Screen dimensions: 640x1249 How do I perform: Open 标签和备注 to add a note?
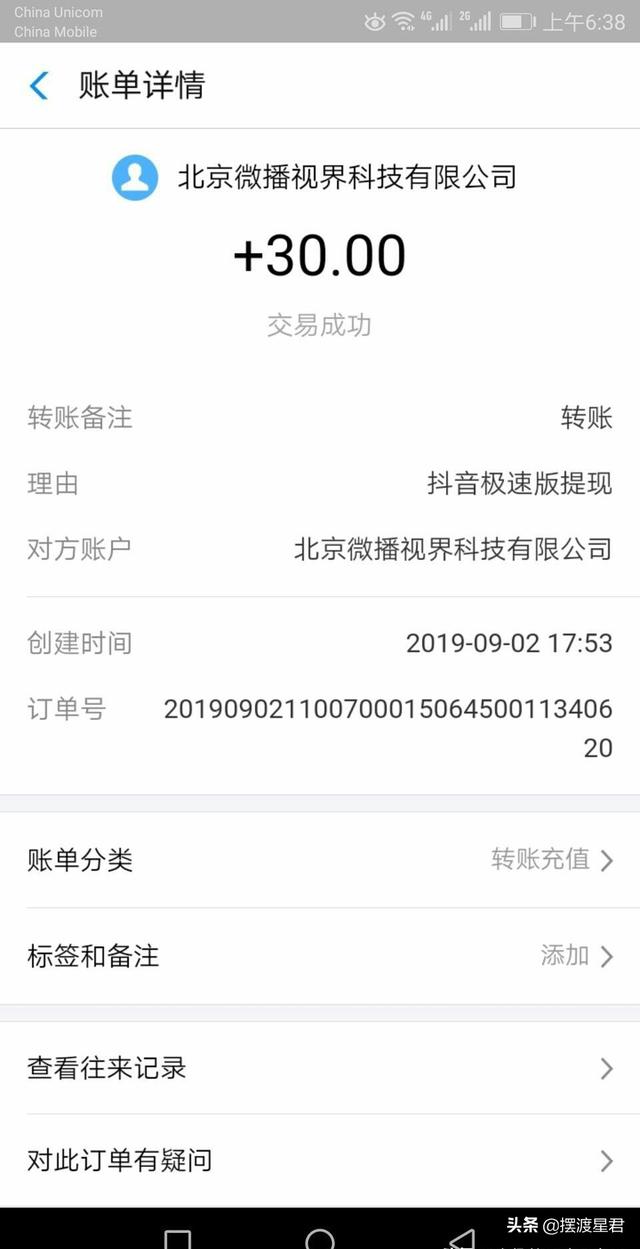(320, 956)
